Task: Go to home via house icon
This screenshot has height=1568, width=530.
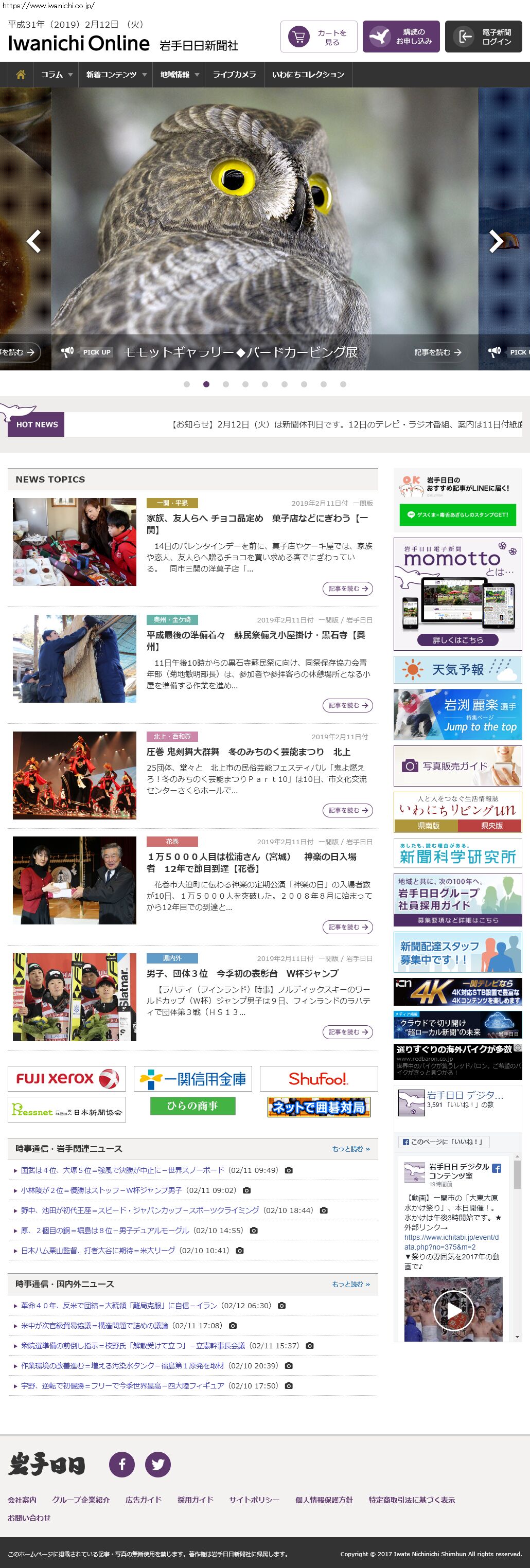Action: click(x=21, y=74)
